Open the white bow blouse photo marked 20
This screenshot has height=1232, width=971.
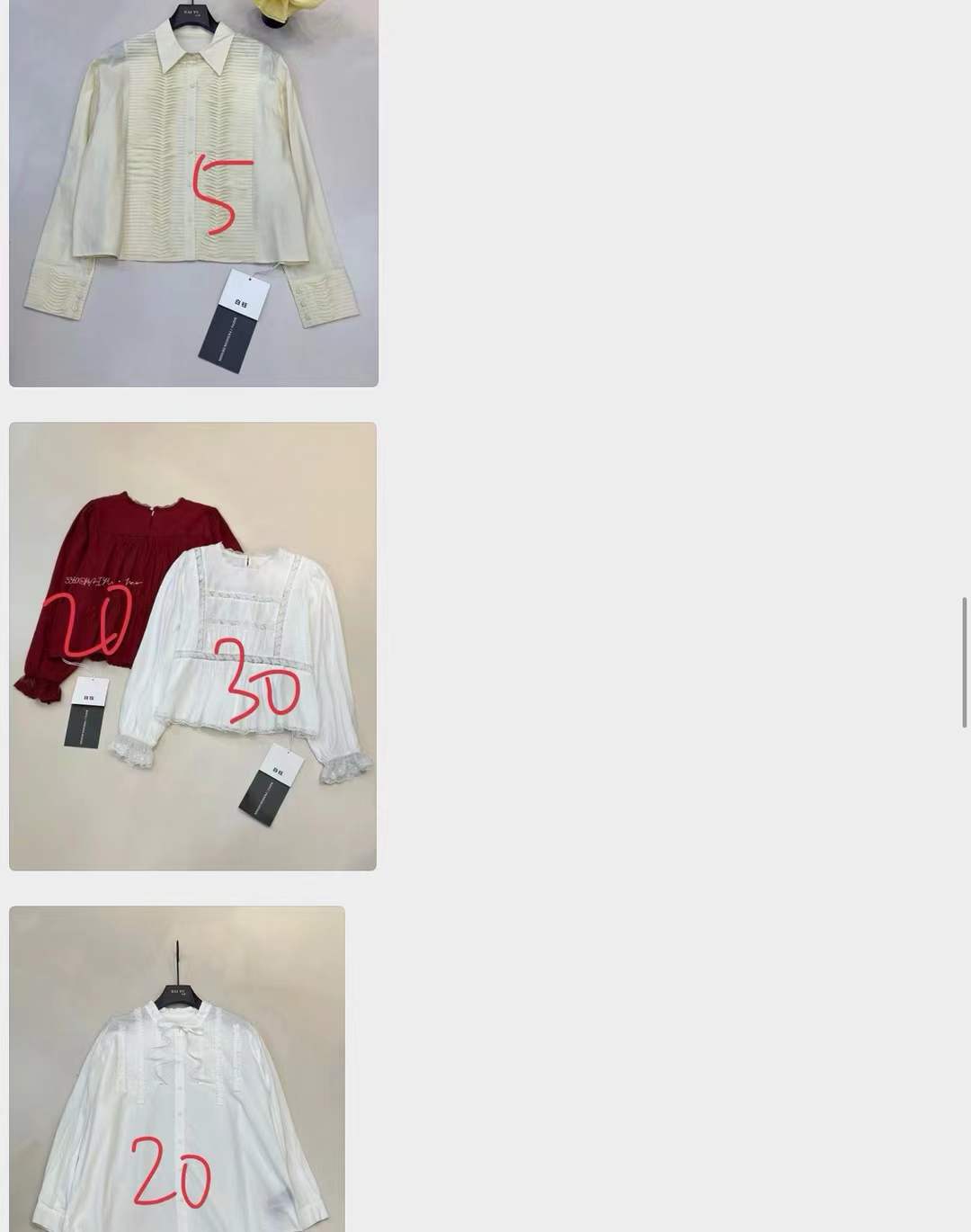[177, 1068]
